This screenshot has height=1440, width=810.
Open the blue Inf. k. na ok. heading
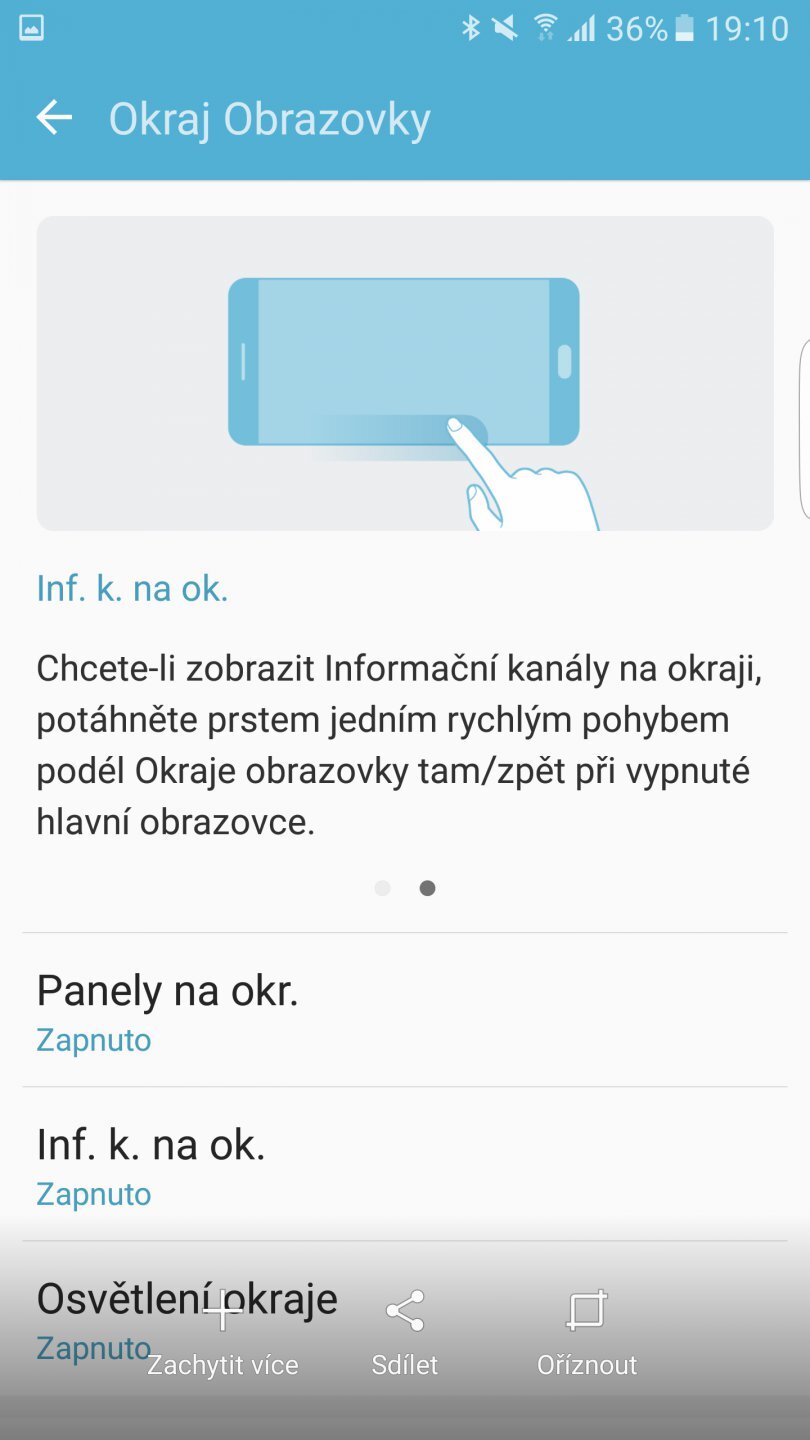tap(131, 588)
